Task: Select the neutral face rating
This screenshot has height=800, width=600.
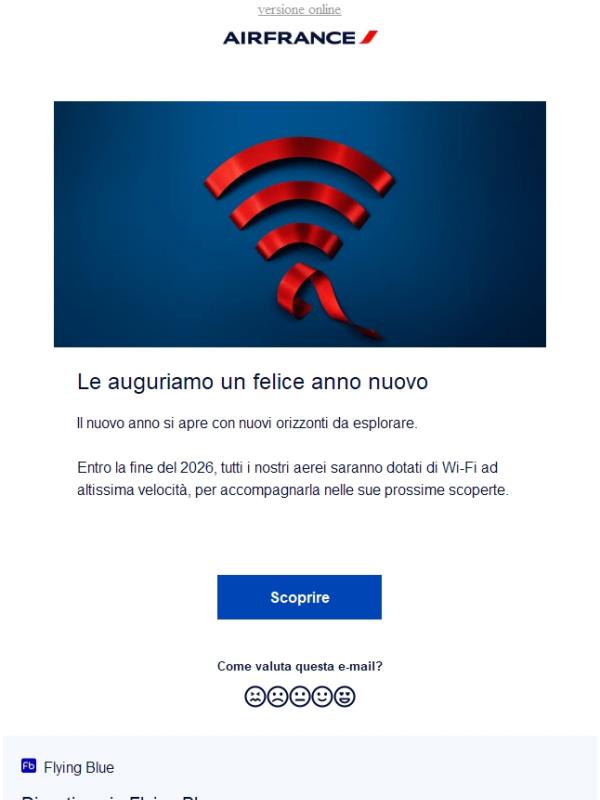Action: coord(299,696)
